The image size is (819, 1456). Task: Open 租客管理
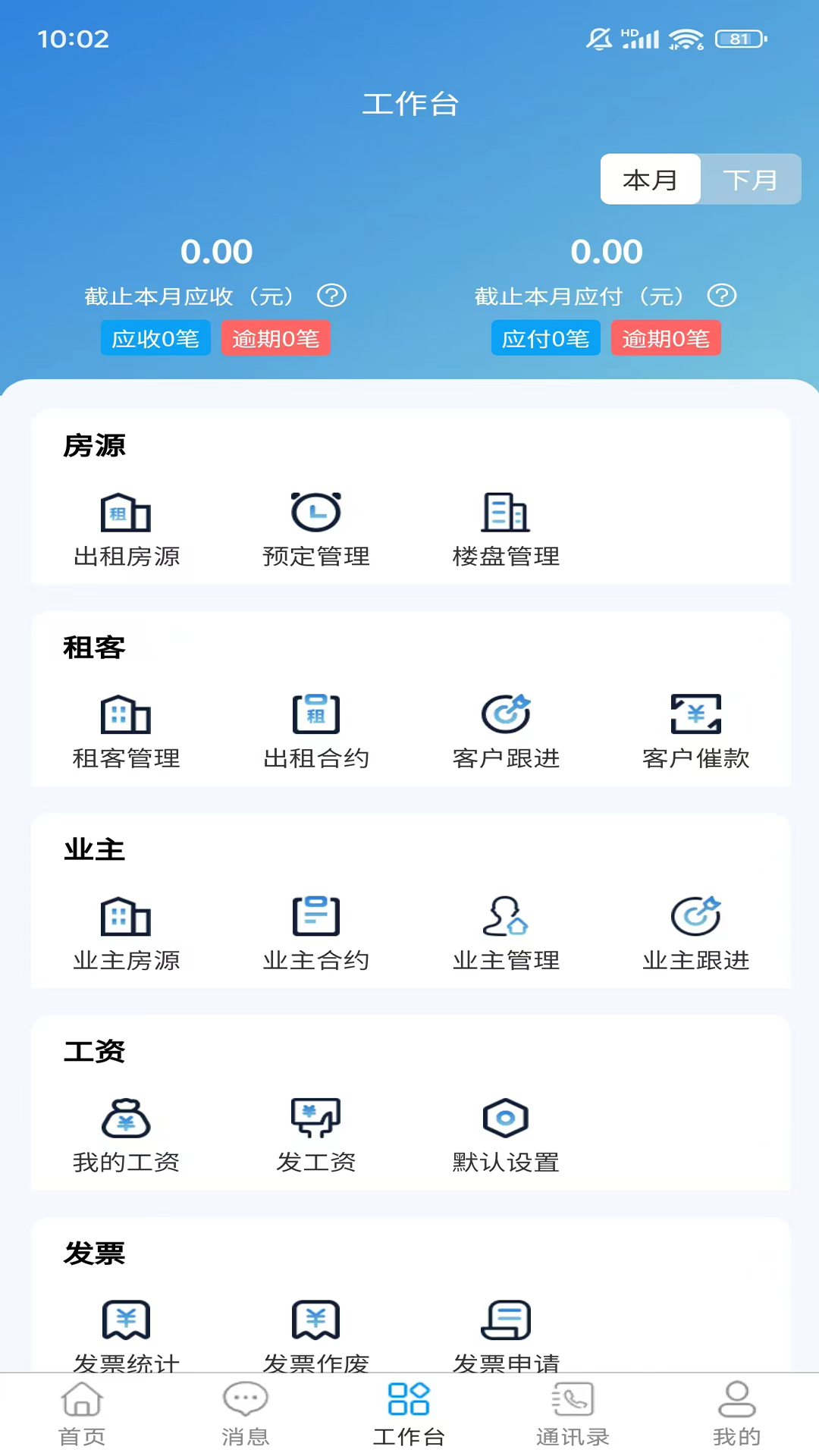125,730
